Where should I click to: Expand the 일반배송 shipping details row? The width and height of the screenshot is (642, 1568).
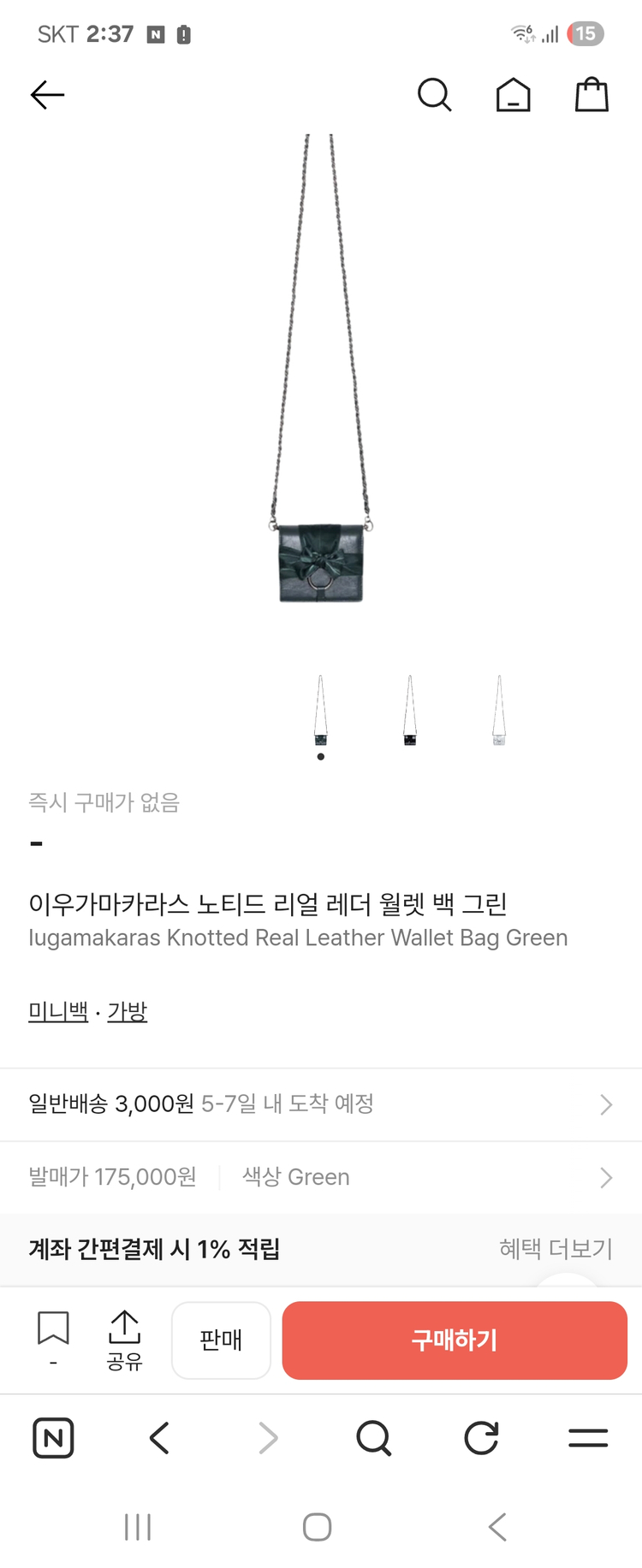coord(321,1104)
